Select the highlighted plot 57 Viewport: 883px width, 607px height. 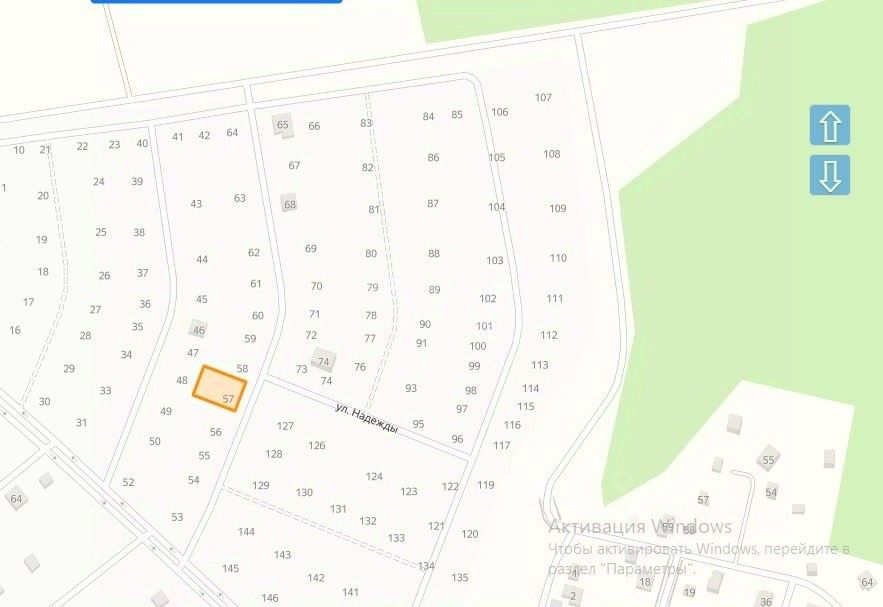[x=219, y=388]
